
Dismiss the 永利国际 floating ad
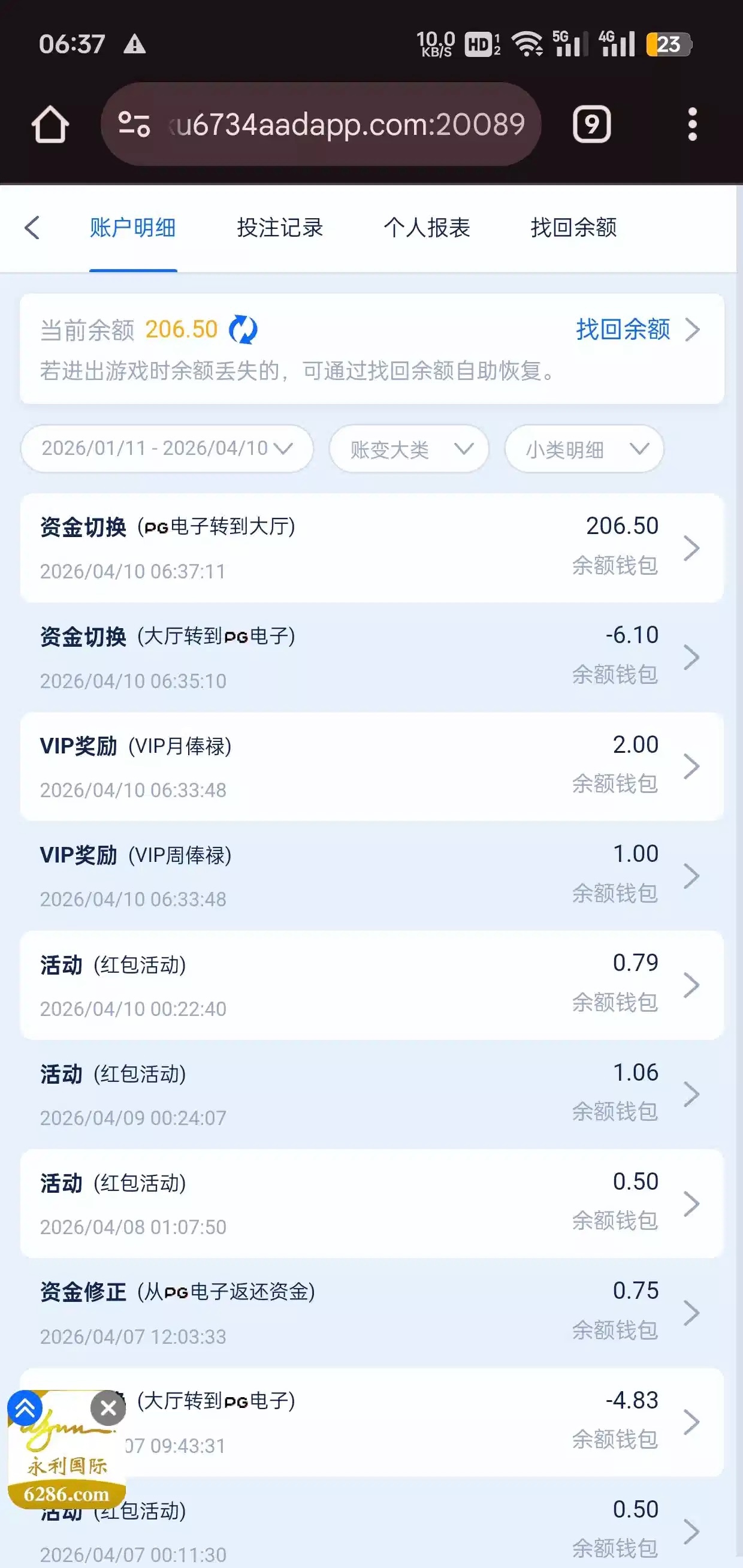tap(108, 1408)
